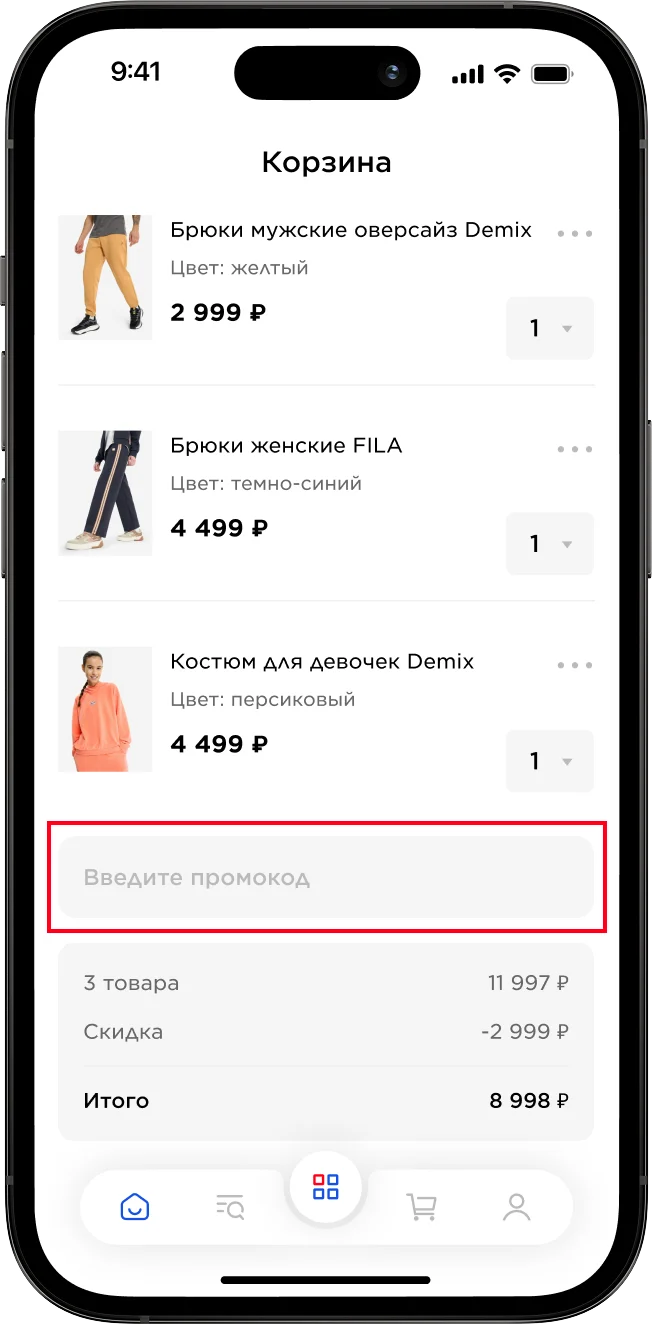Switch to the home tab
Image resolution: width=653 pixels, height=1325 pixels.
(x=135, y=1207)
